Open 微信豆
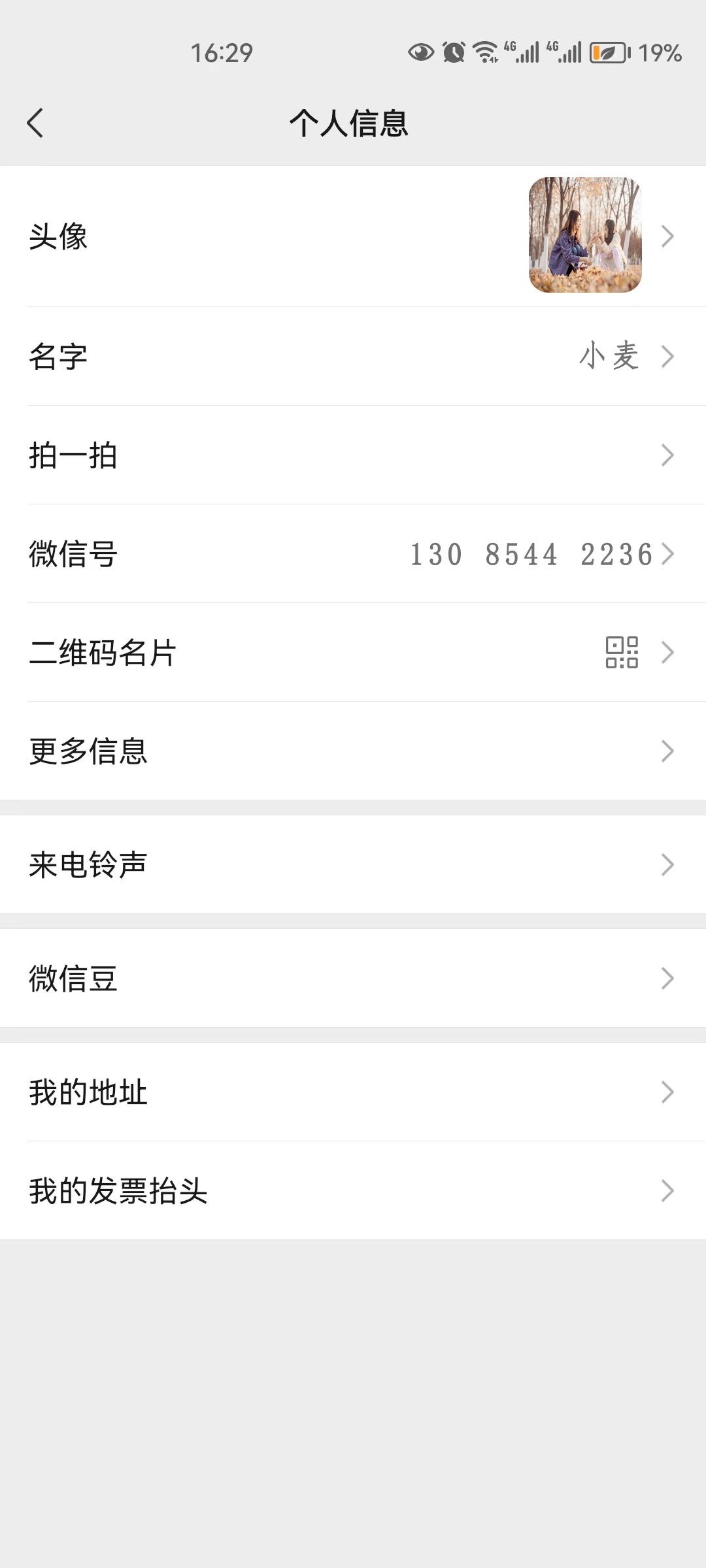The width and height of the screenshot is (706, 1568). pyautogui.click(x=353, y=979)
